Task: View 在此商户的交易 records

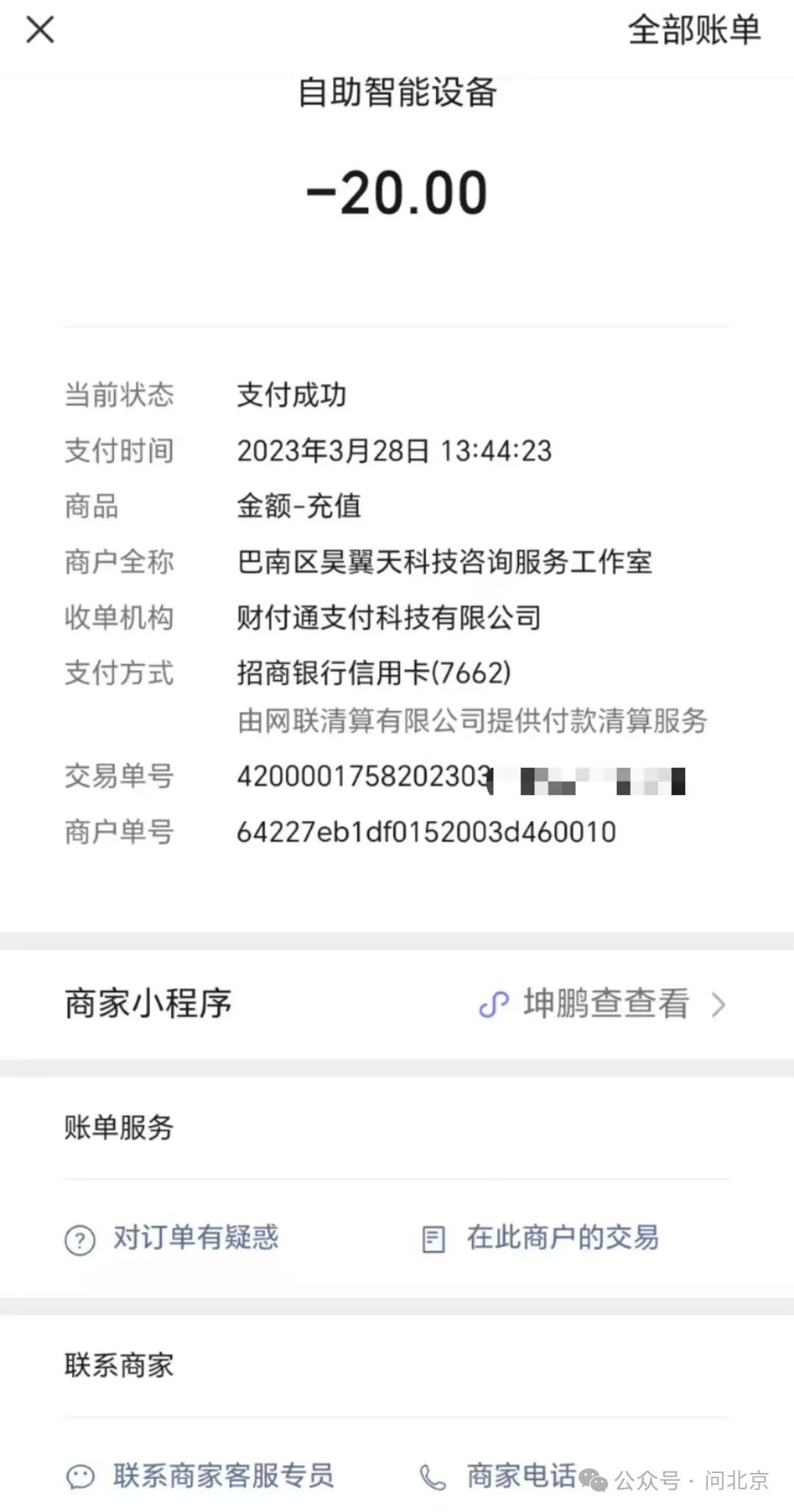Action: coord(541,1238)
